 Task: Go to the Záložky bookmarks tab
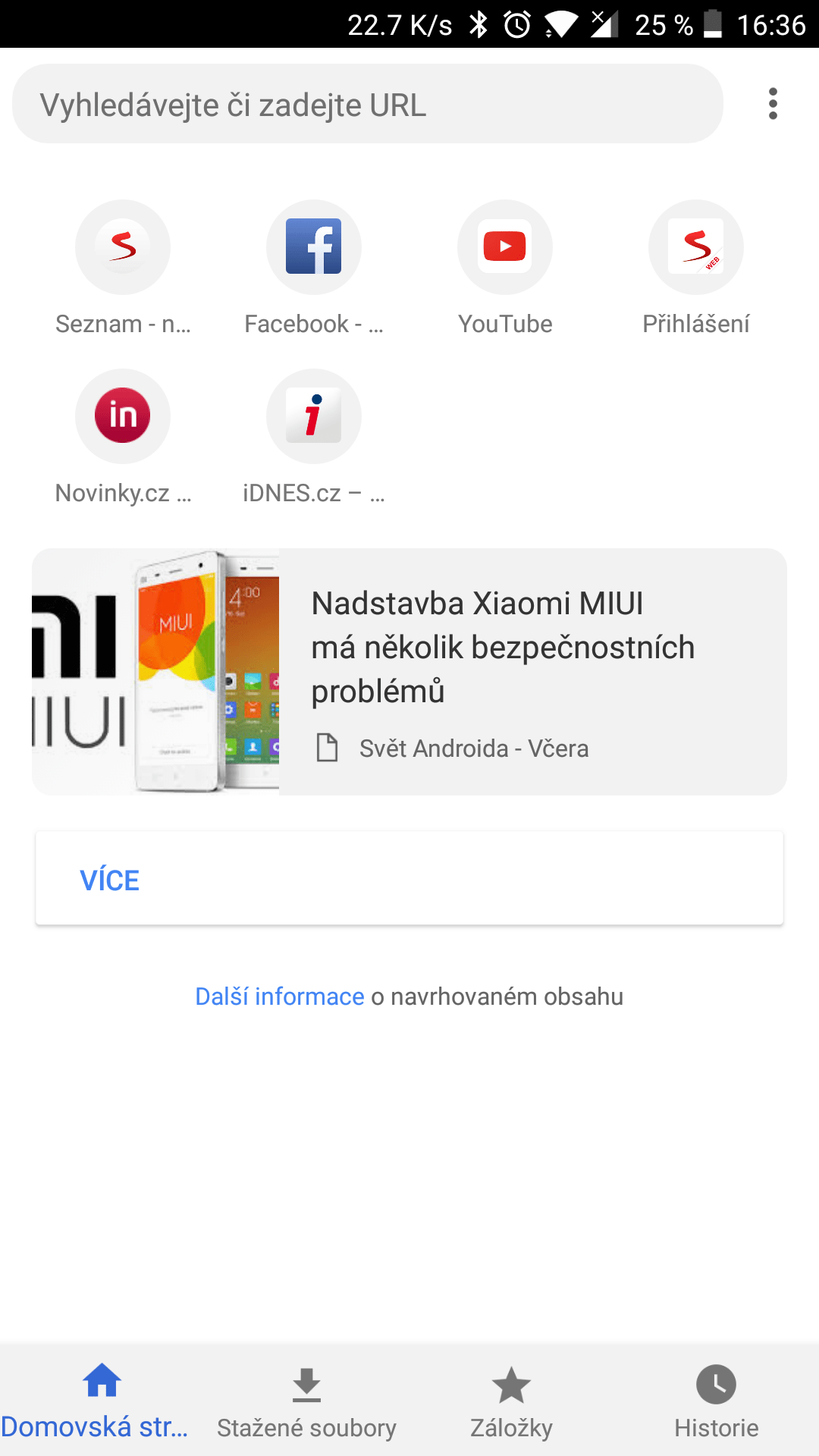512,1401
